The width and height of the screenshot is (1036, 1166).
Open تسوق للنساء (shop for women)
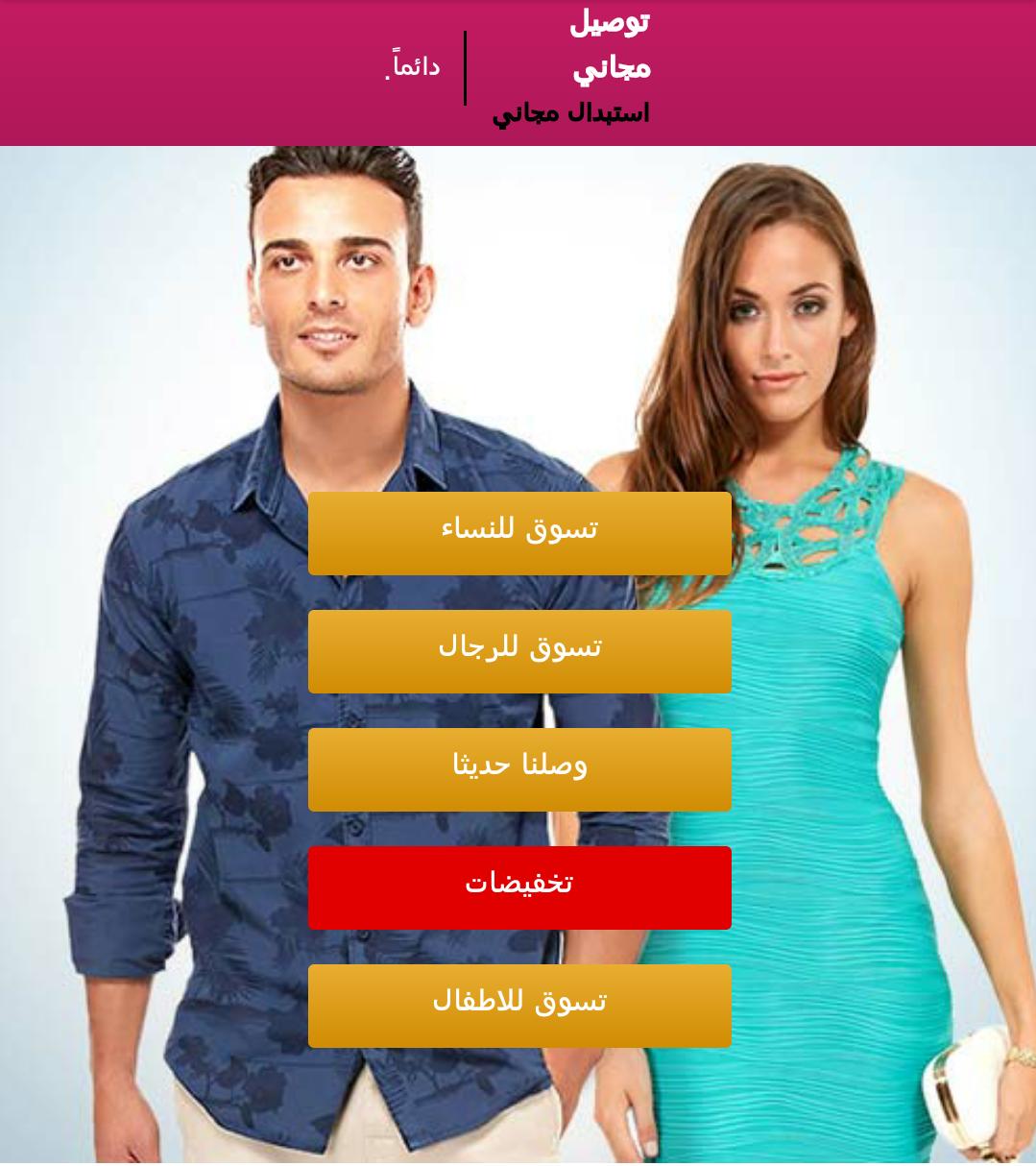tap(519, 533)
